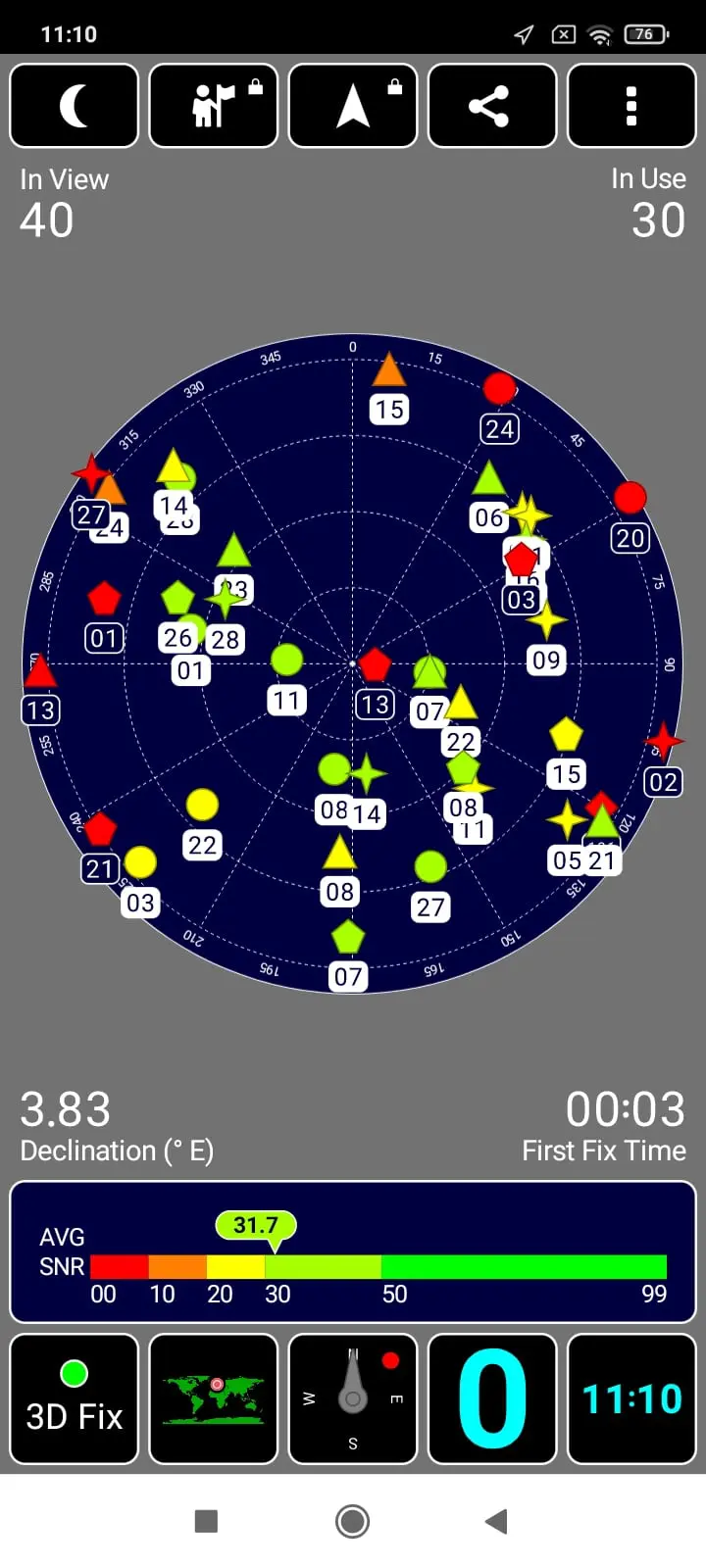Tap the 3D Fix status tile

coord(75,1398)
